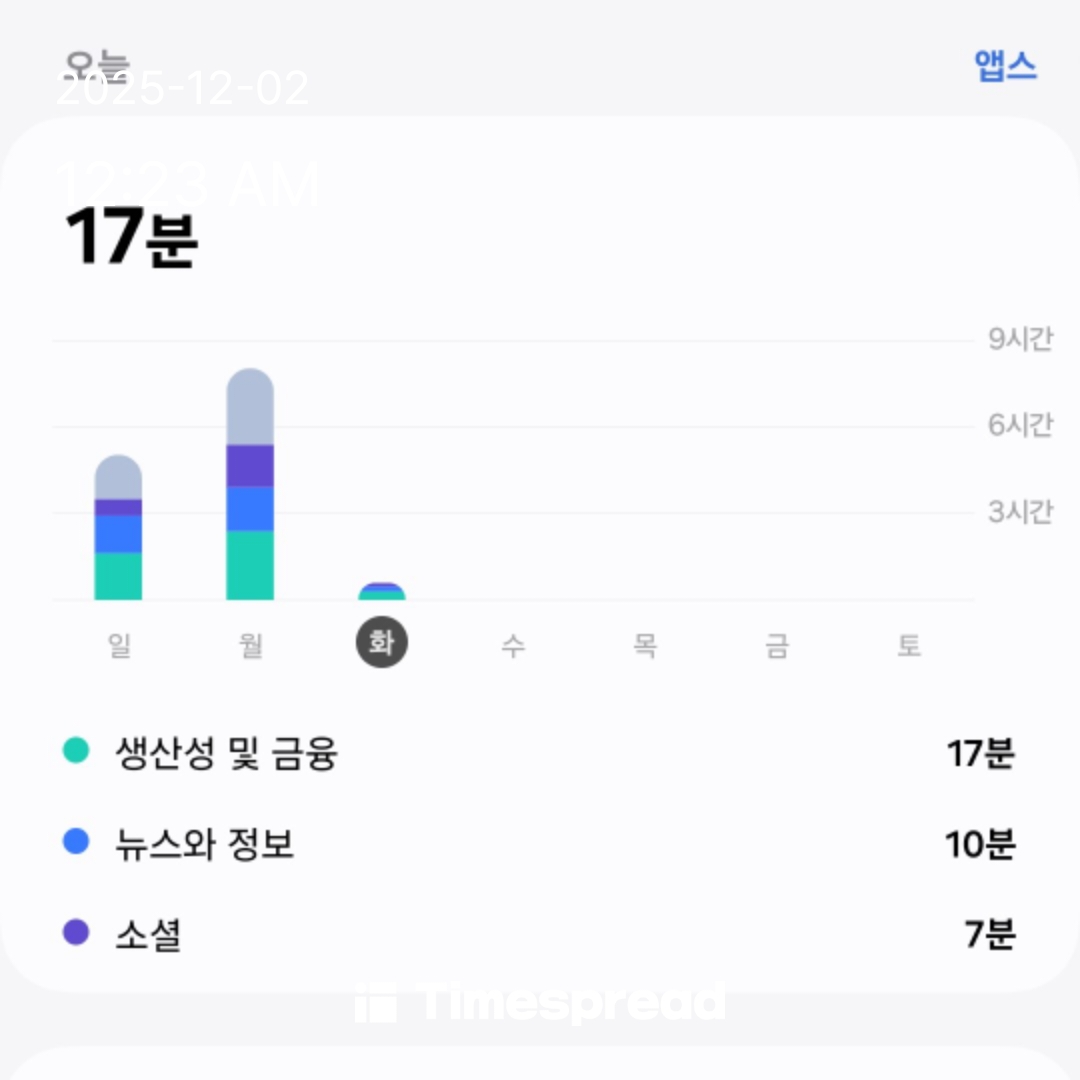Image resolution: width=1080 pixels, height=1080 pixels.
Task: Switch the list to 앱스 view
Action: coord(1005,66)
